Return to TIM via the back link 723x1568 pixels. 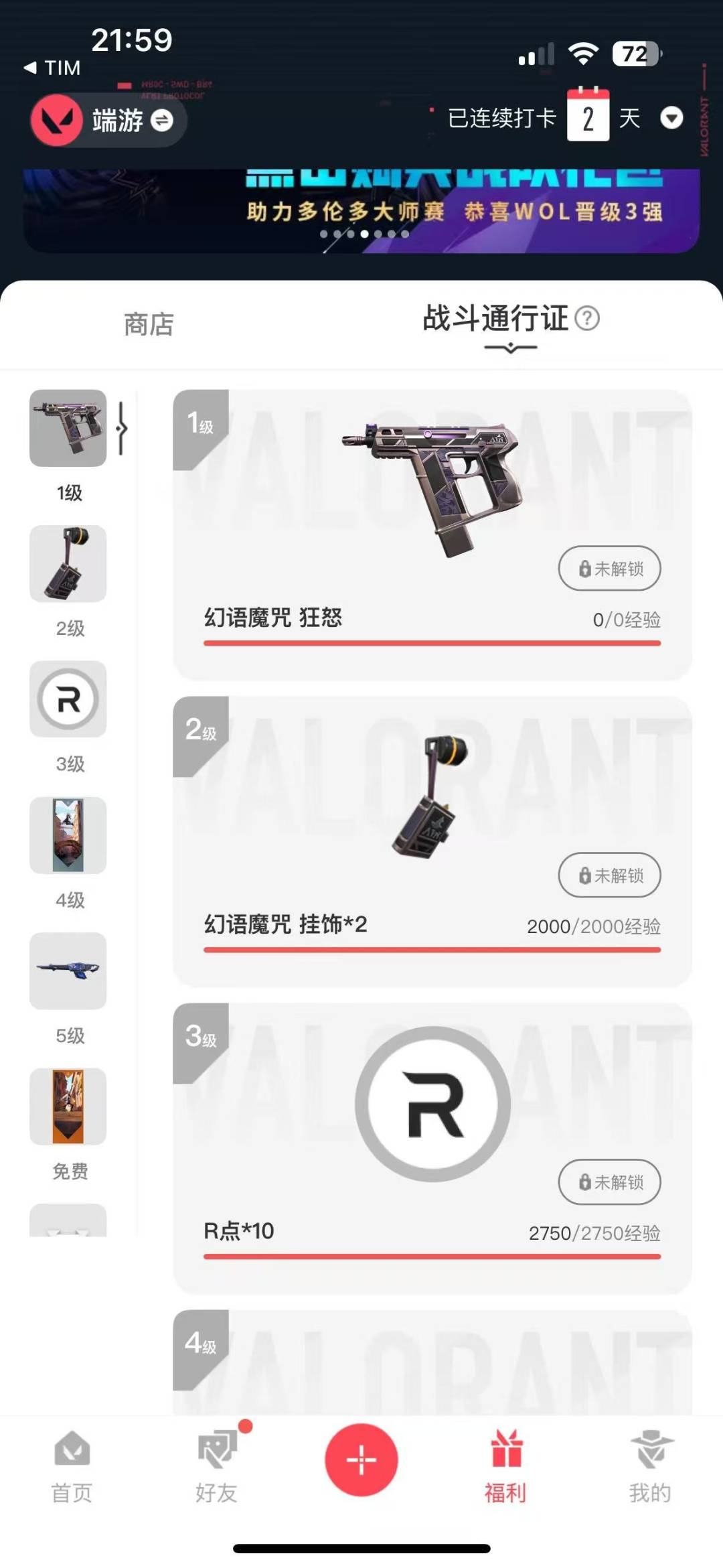[x=52, y=68]
